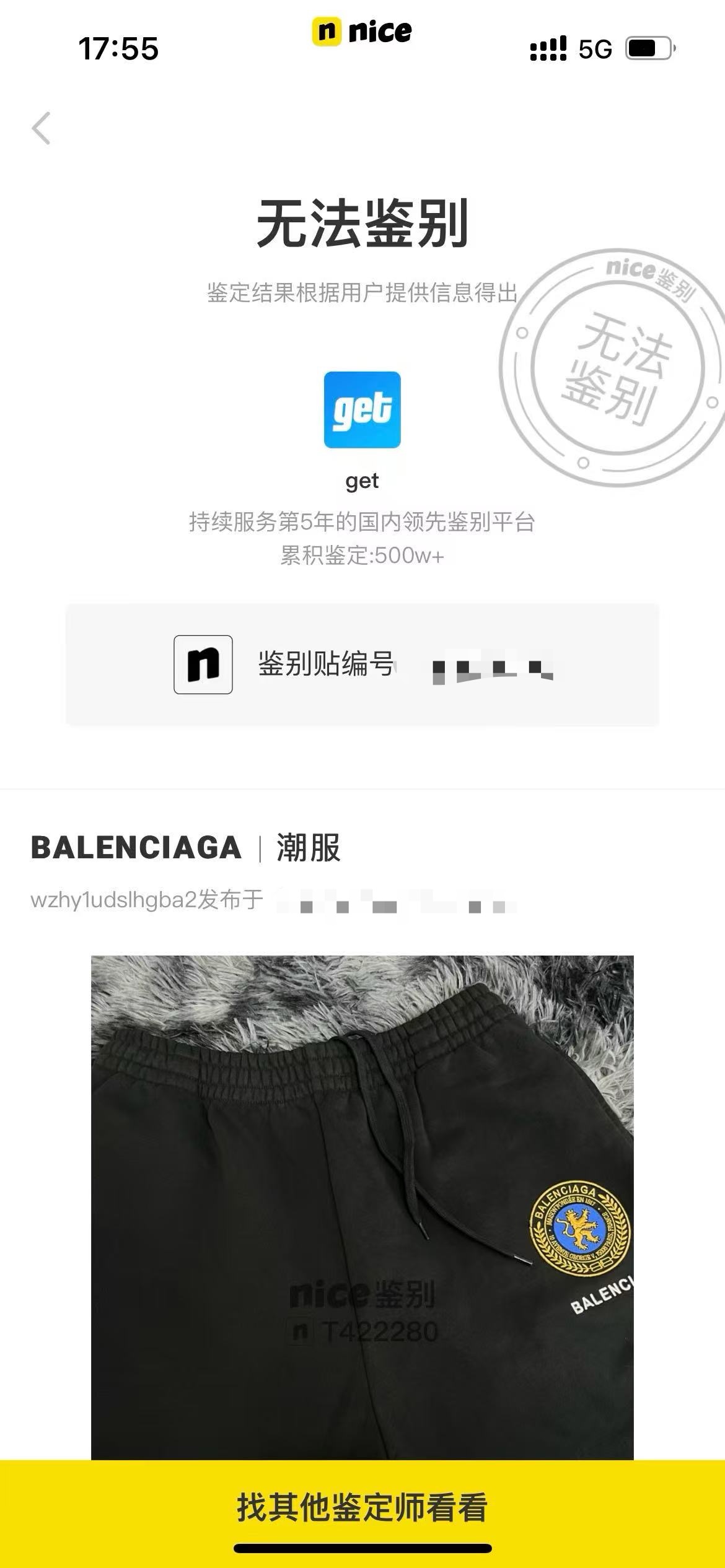Go back with the top-left arrow
This screenshot has height=1568, width=725.
coord(41,128)
